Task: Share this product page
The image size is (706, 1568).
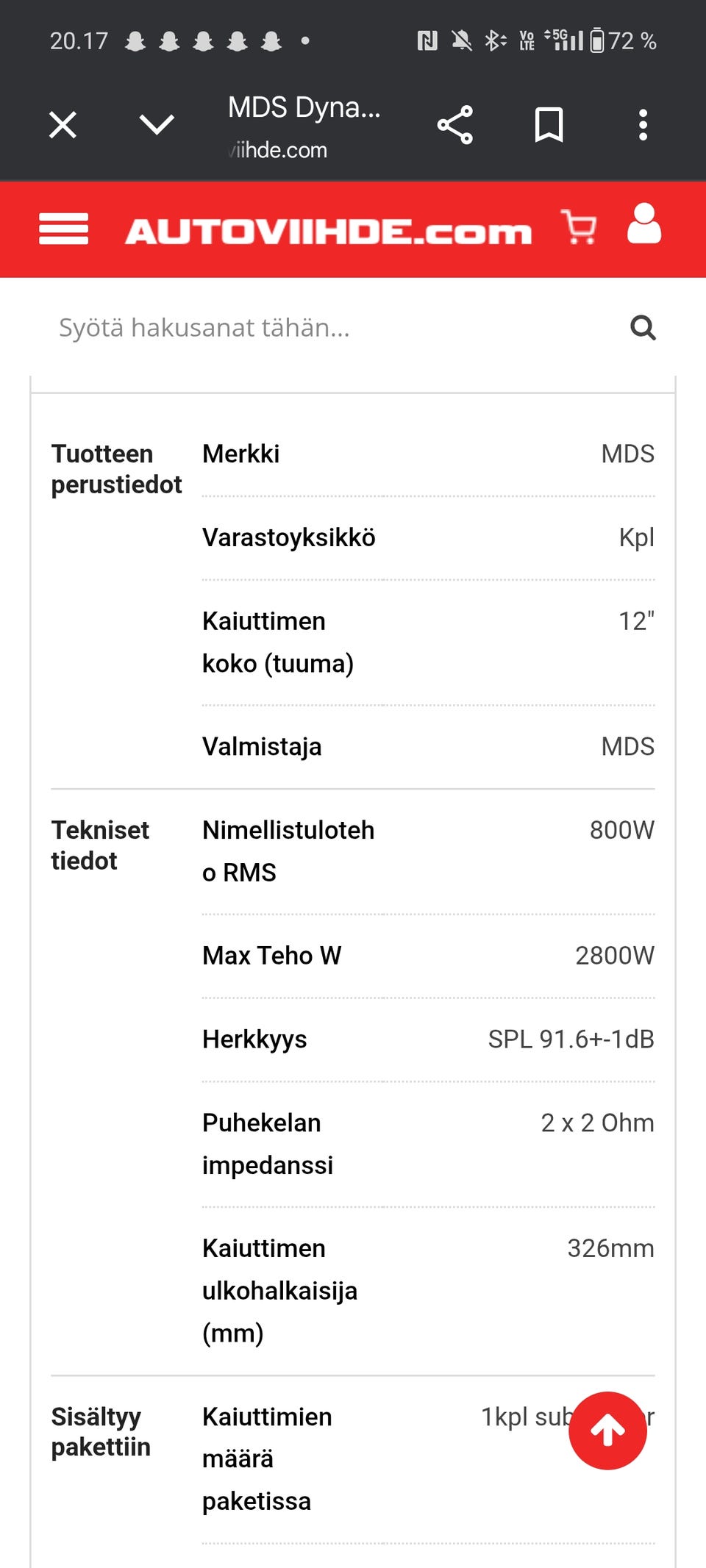Action: pyautogui.click(x=455, y=125)
